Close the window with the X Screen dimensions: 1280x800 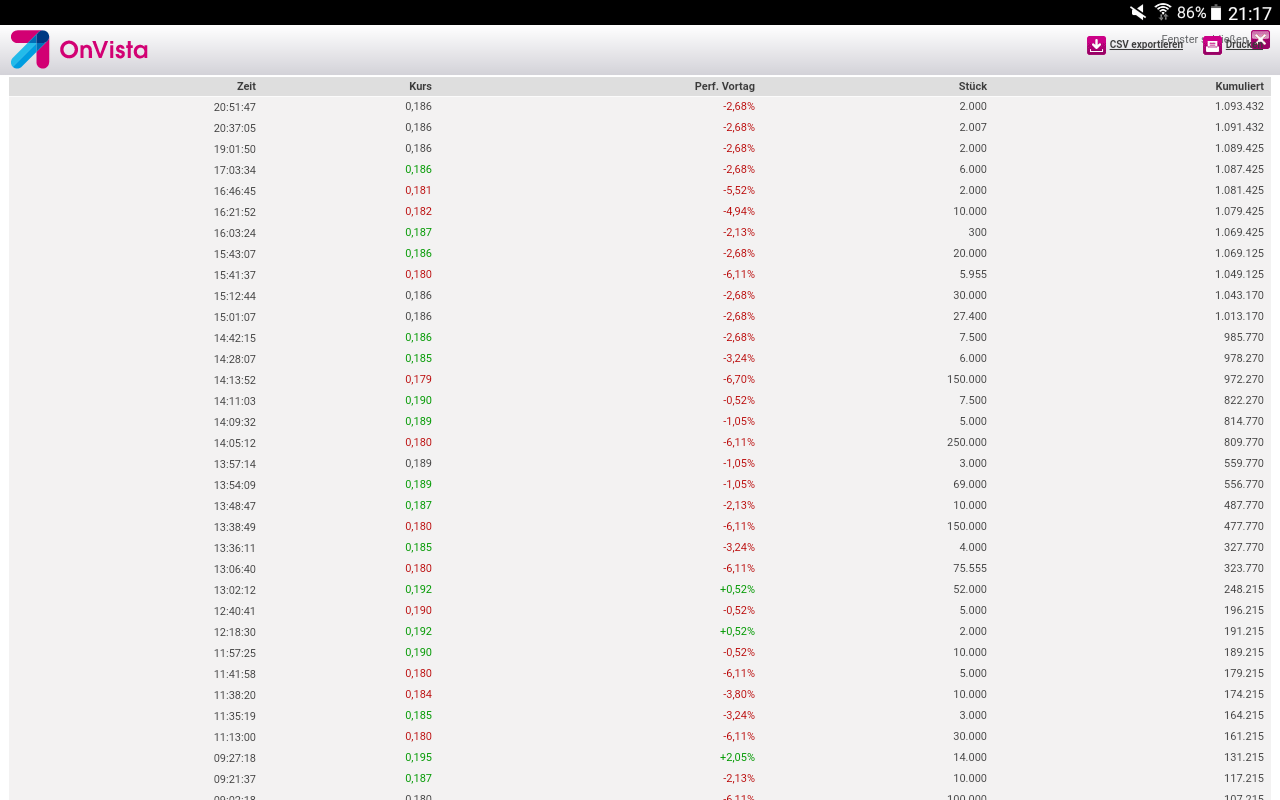(x=1260, y=39)
